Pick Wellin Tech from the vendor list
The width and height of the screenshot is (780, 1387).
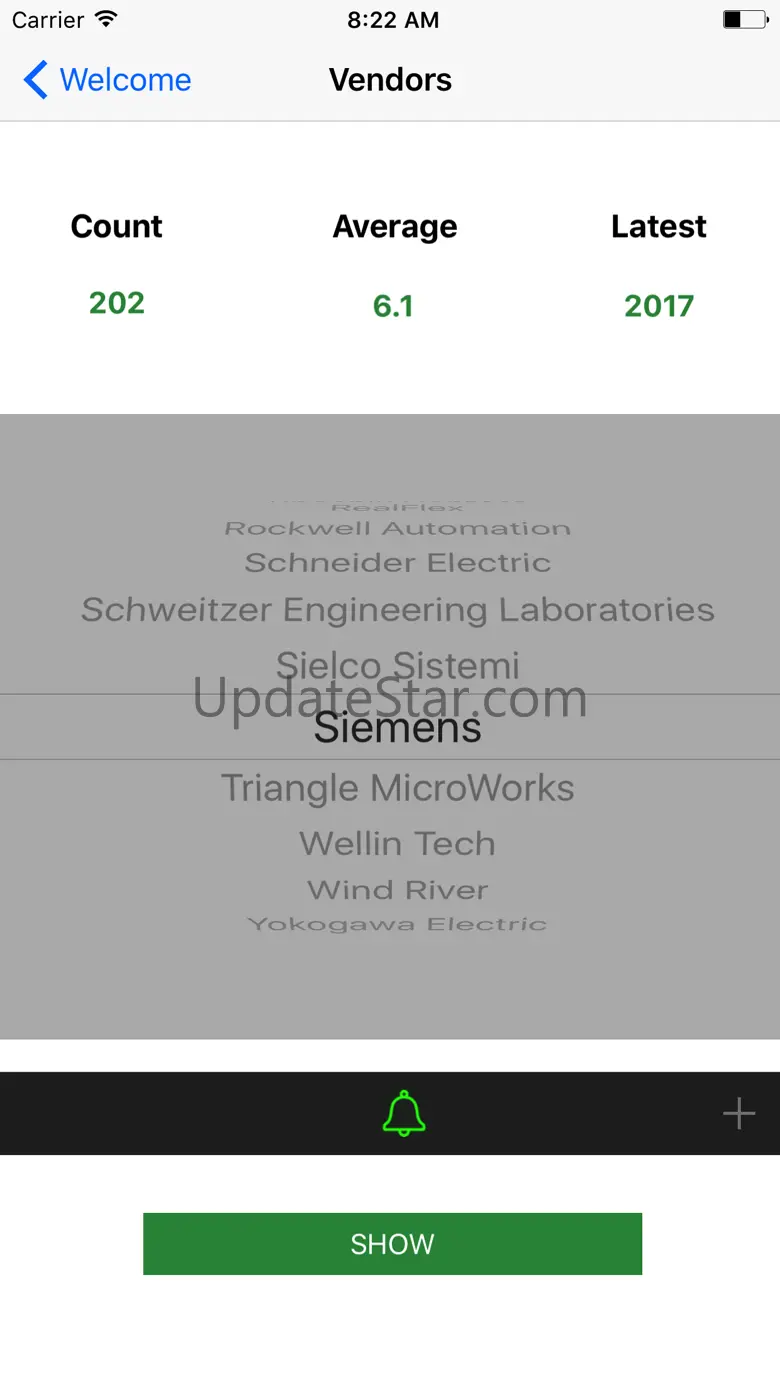tap(397, 843)
